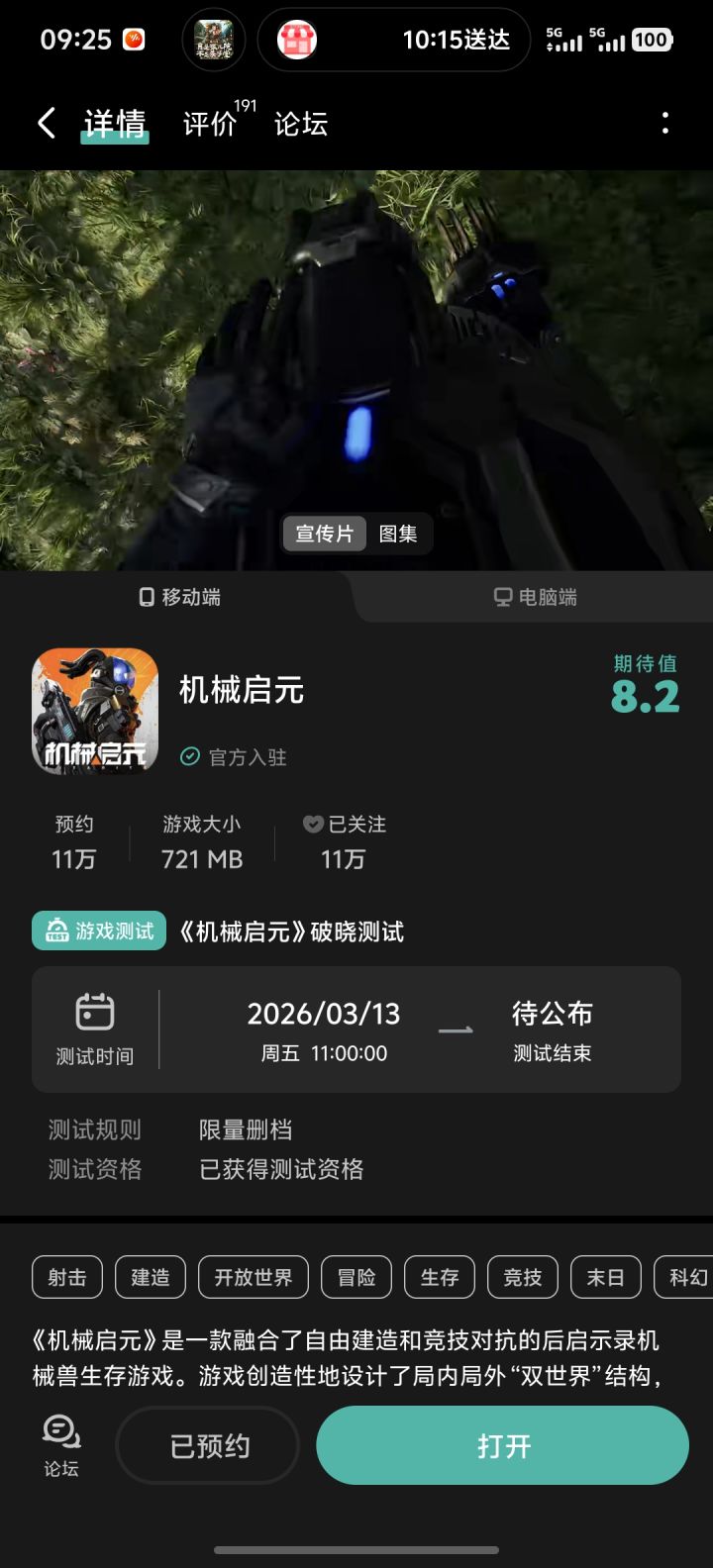
Task: Toggle to the 电脑端 platform view
Action: [x=535, y=597]
